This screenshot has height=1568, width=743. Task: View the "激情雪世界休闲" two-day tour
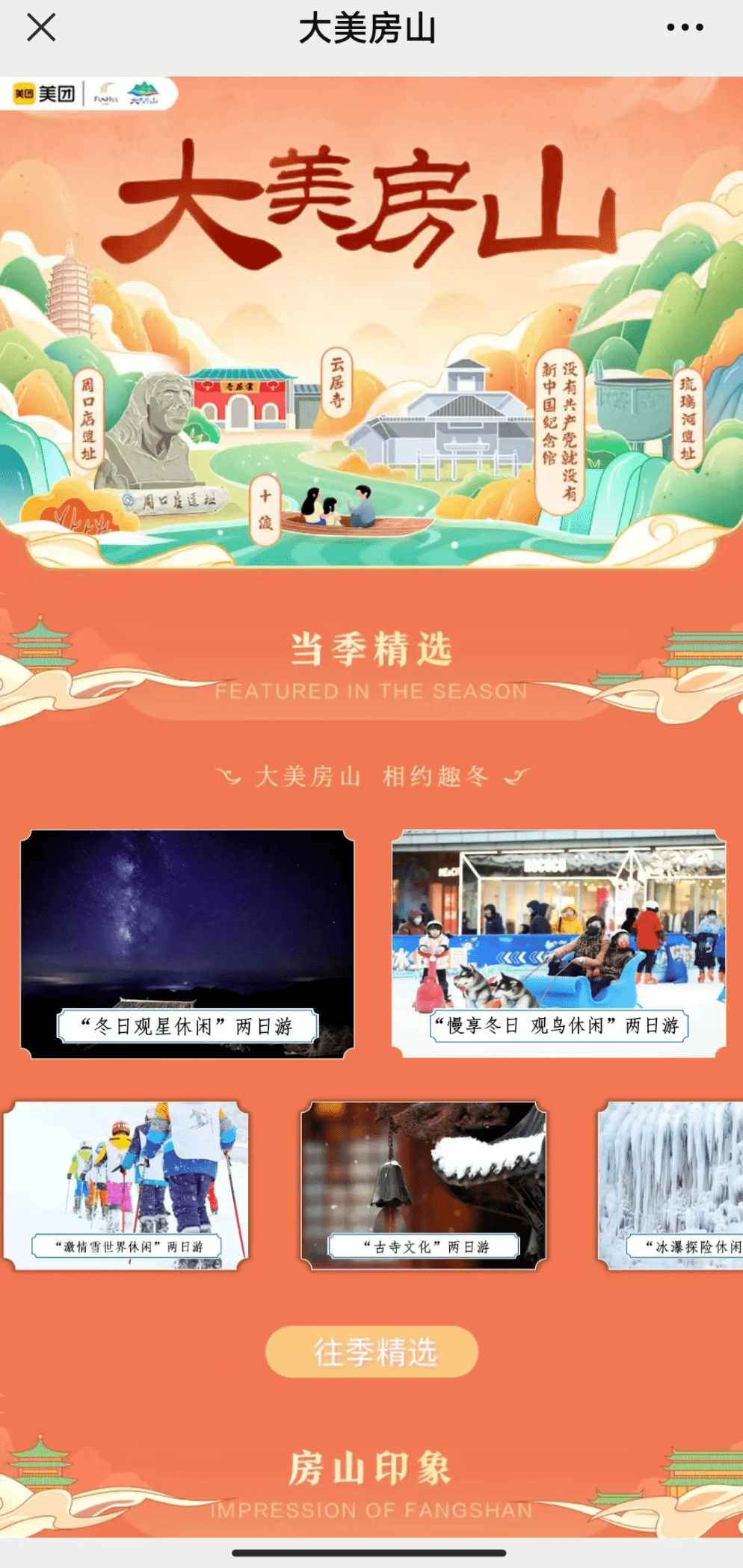[x=126, y=1185]
